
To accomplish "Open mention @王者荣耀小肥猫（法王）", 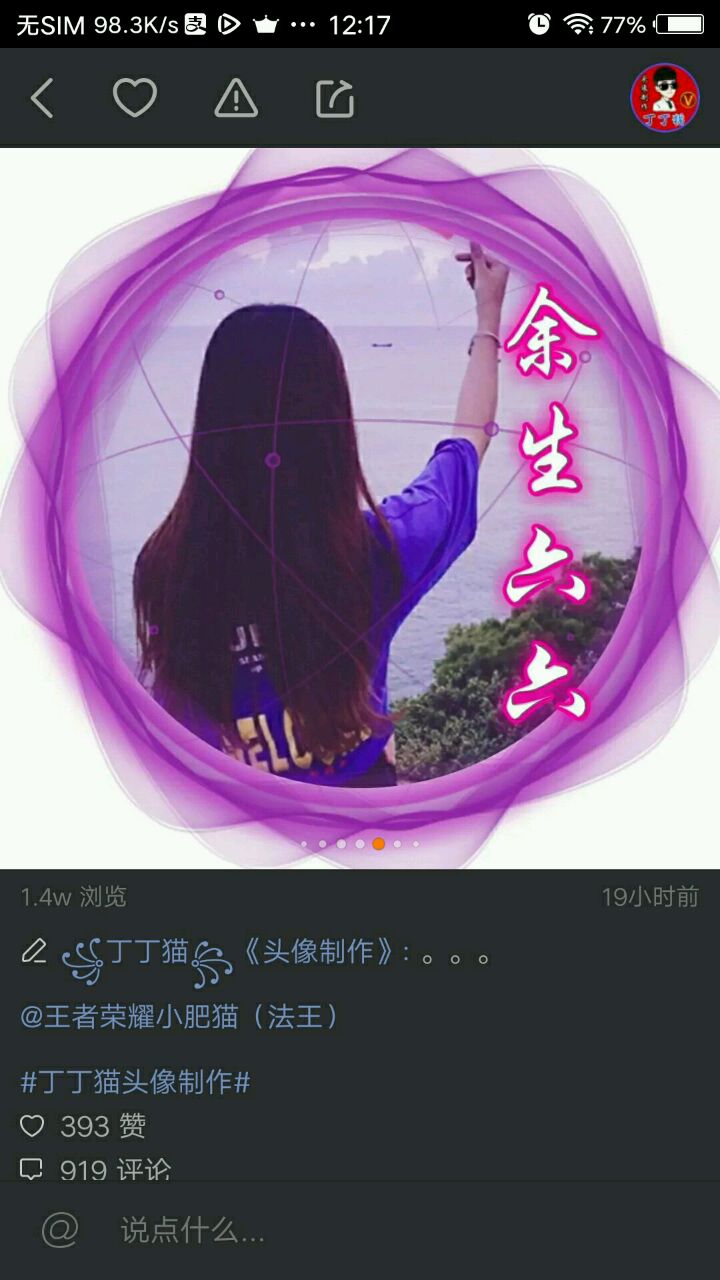I will click(180, 1017).
